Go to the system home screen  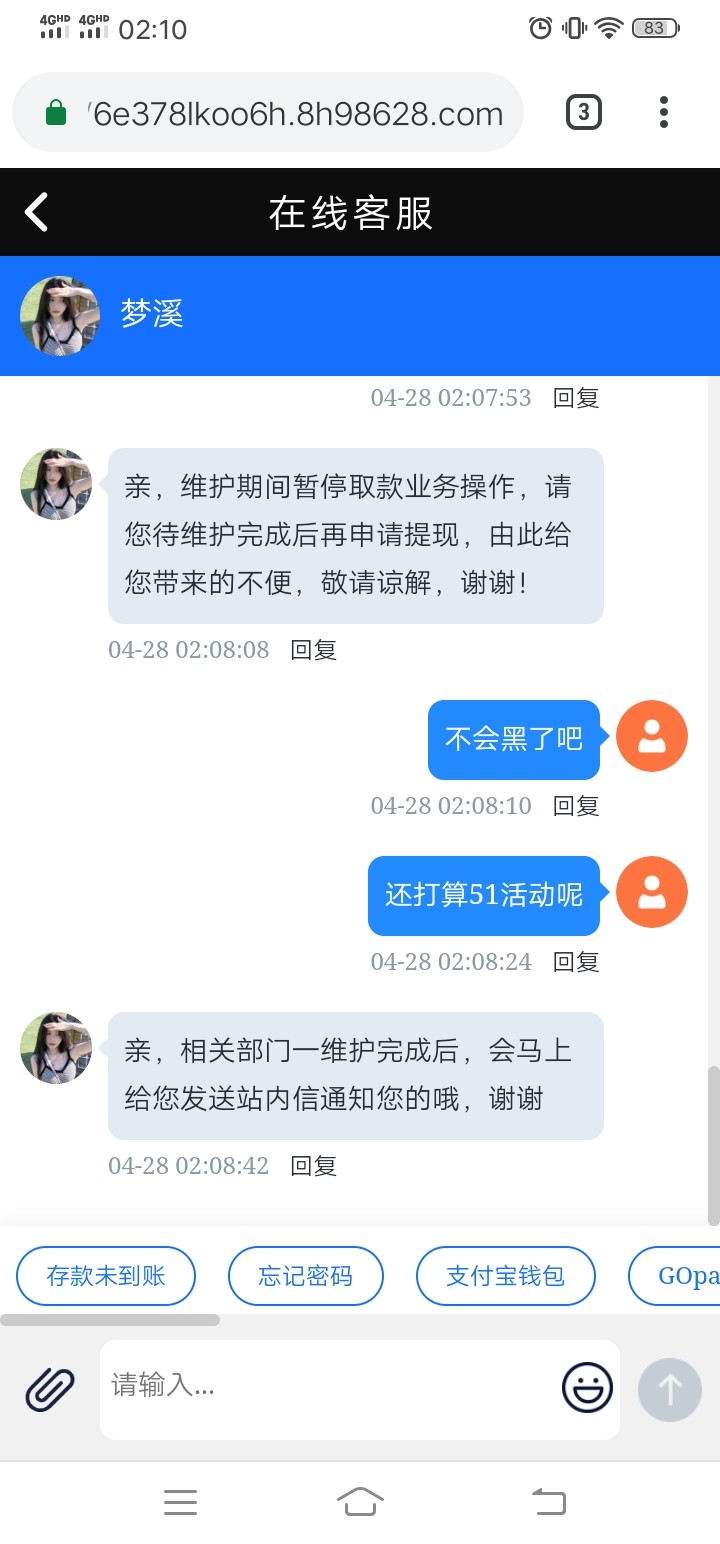click(360, 1502)
